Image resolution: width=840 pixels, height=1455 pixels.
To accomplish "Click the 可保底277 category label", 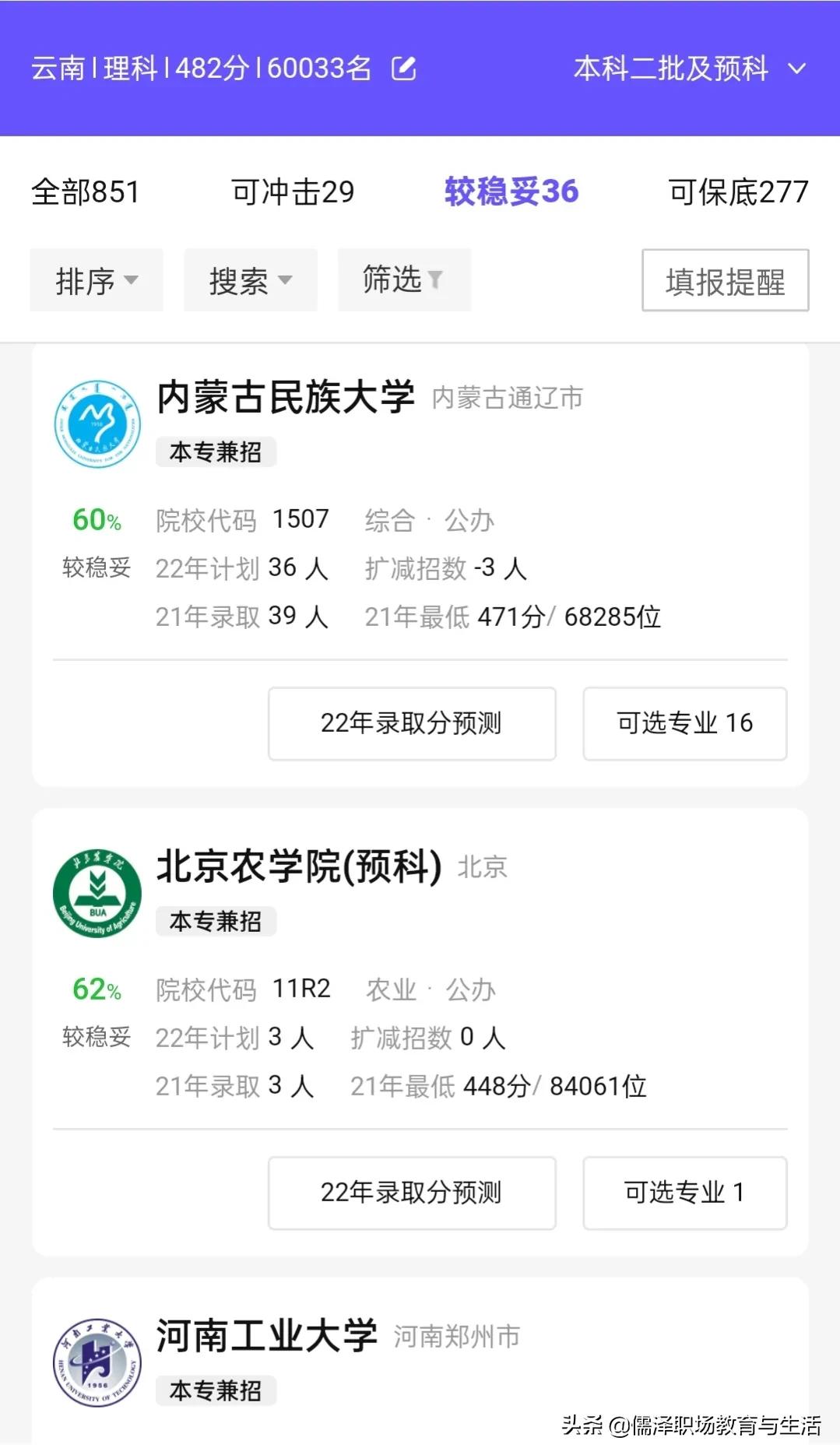I will pyautogui.click(x=736, y=191).
